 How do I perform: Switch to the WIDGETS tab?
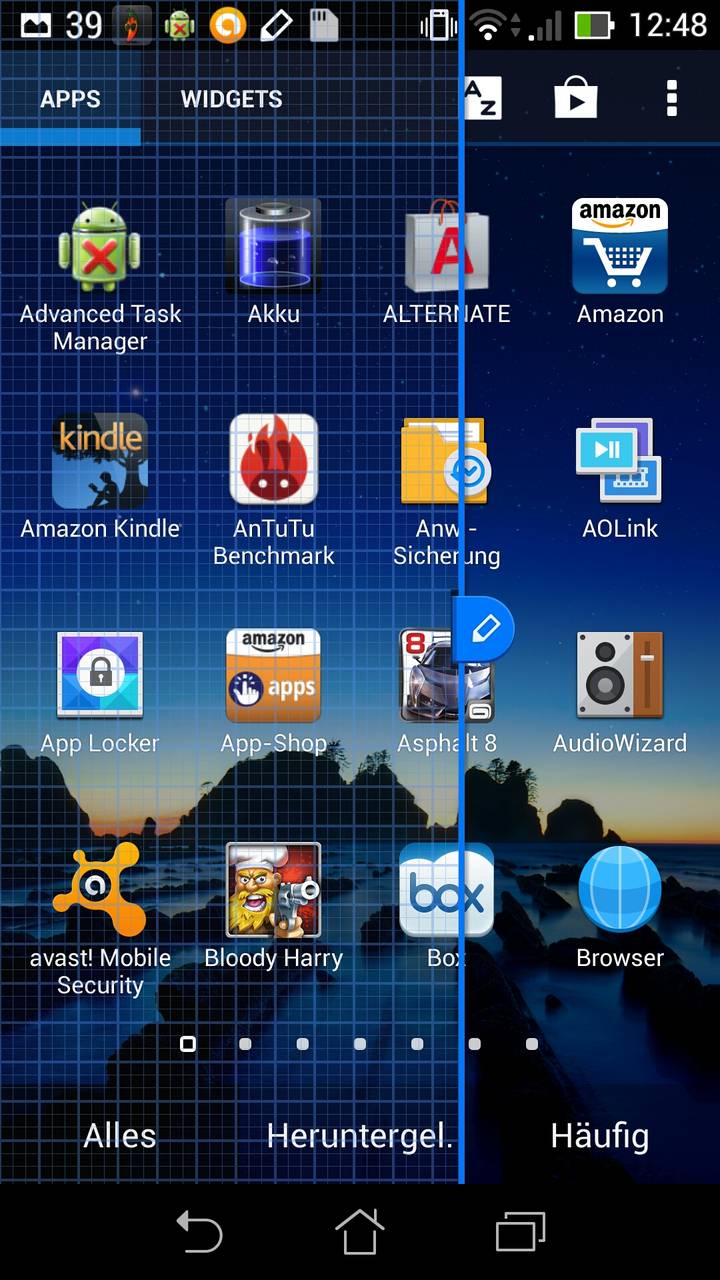[231, 99]
